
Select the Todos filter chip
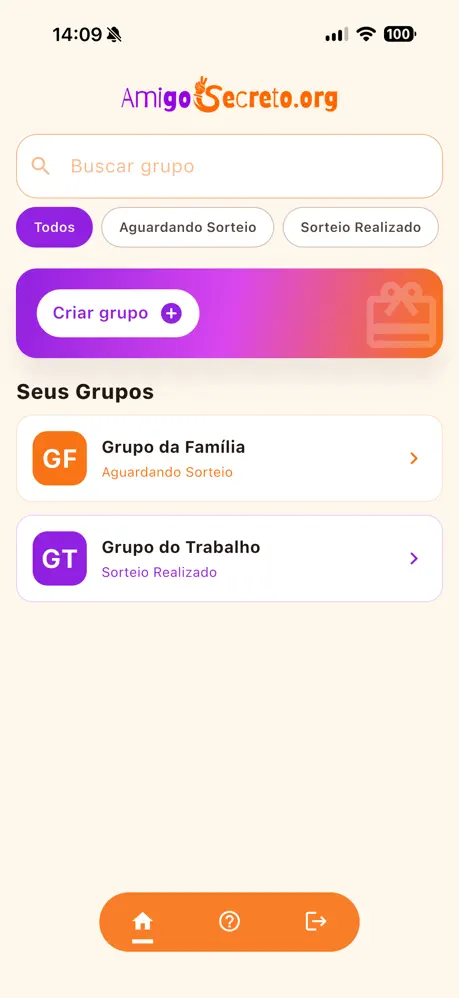[x=54, y=227]
